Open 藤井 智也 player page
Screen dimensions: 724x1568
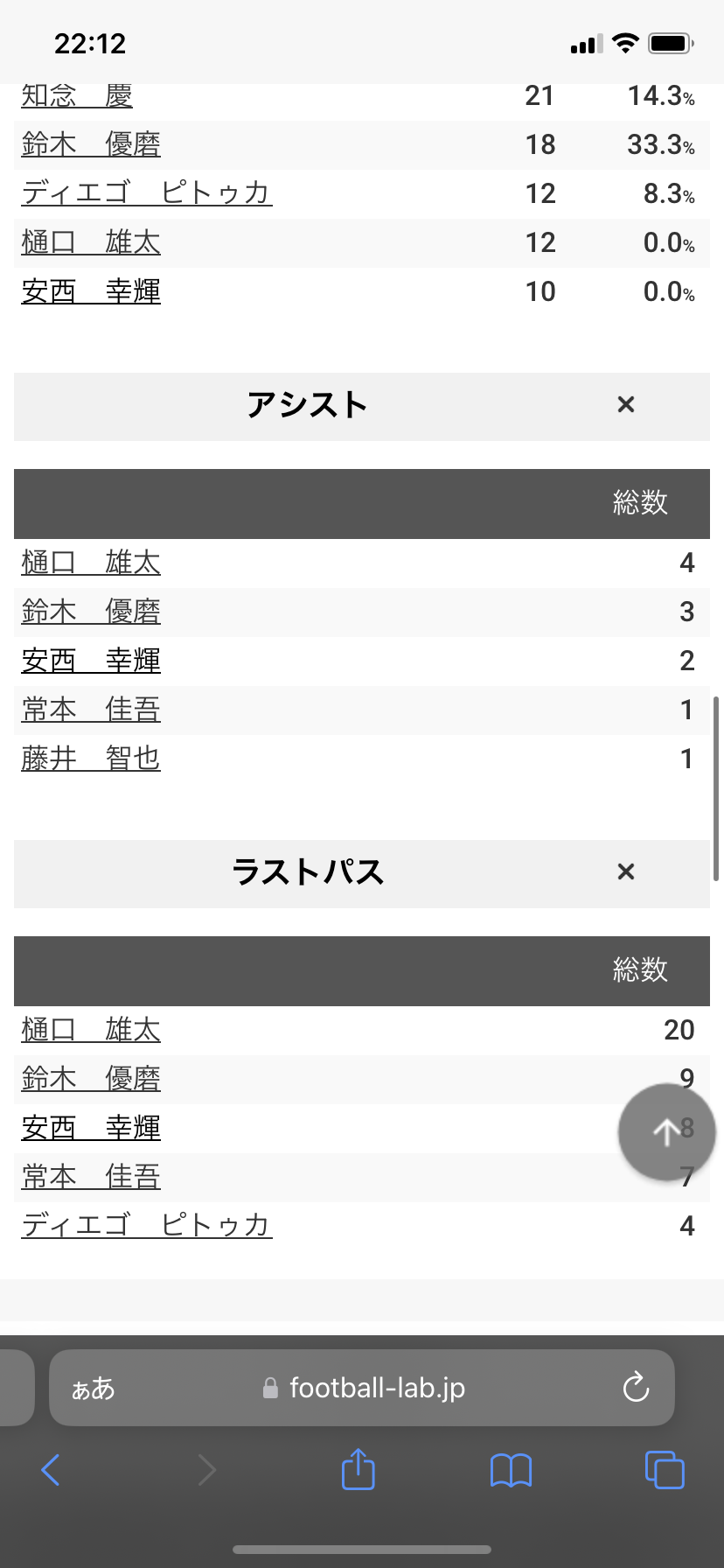click(91, 759)
